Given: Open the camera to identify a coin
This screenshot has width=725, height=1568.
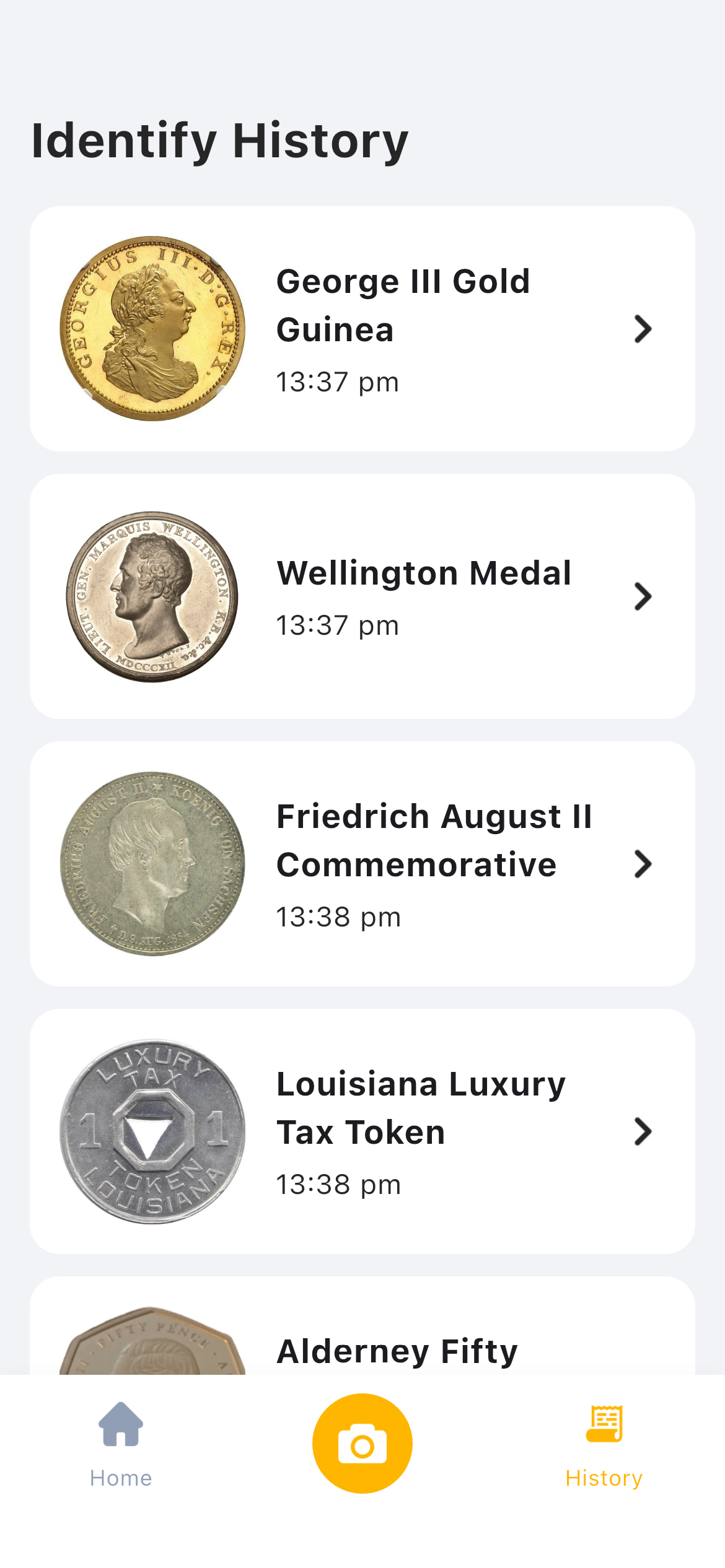Looking at the screenshot, I should pyautogui.click(x=362, y=1443).
